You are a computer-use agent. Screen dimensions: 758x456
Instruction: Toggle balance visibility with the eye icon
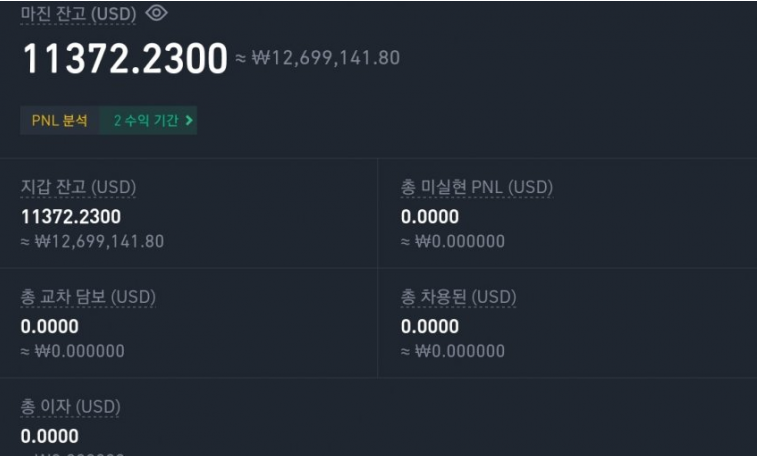[157, 13]
